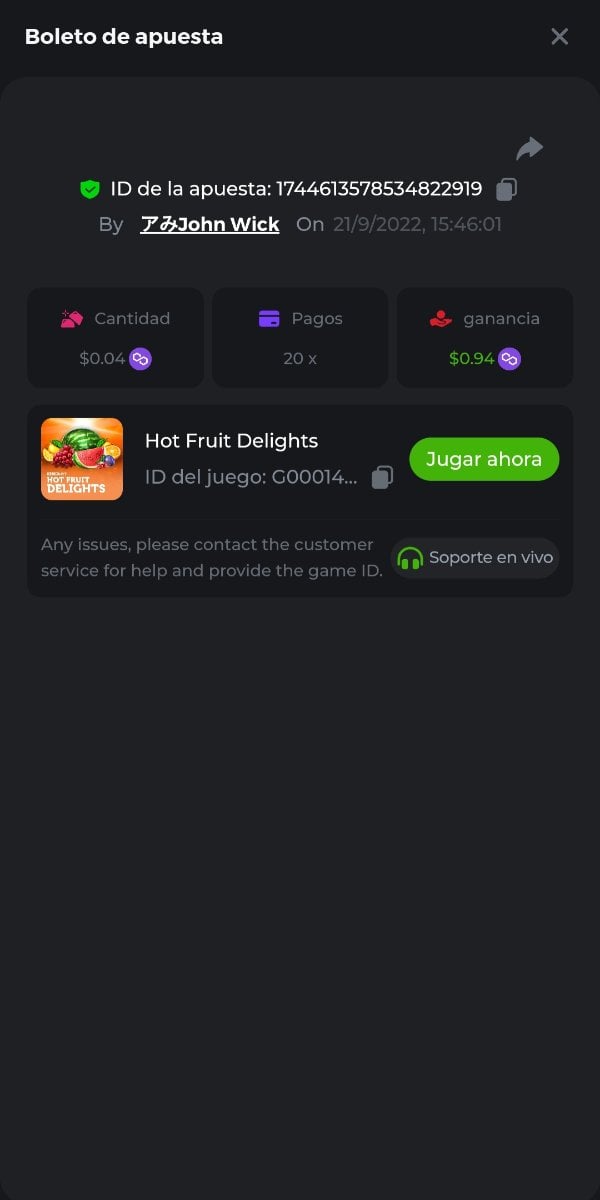
Task: Copy the game ID
Action: [x=382, y=478]
